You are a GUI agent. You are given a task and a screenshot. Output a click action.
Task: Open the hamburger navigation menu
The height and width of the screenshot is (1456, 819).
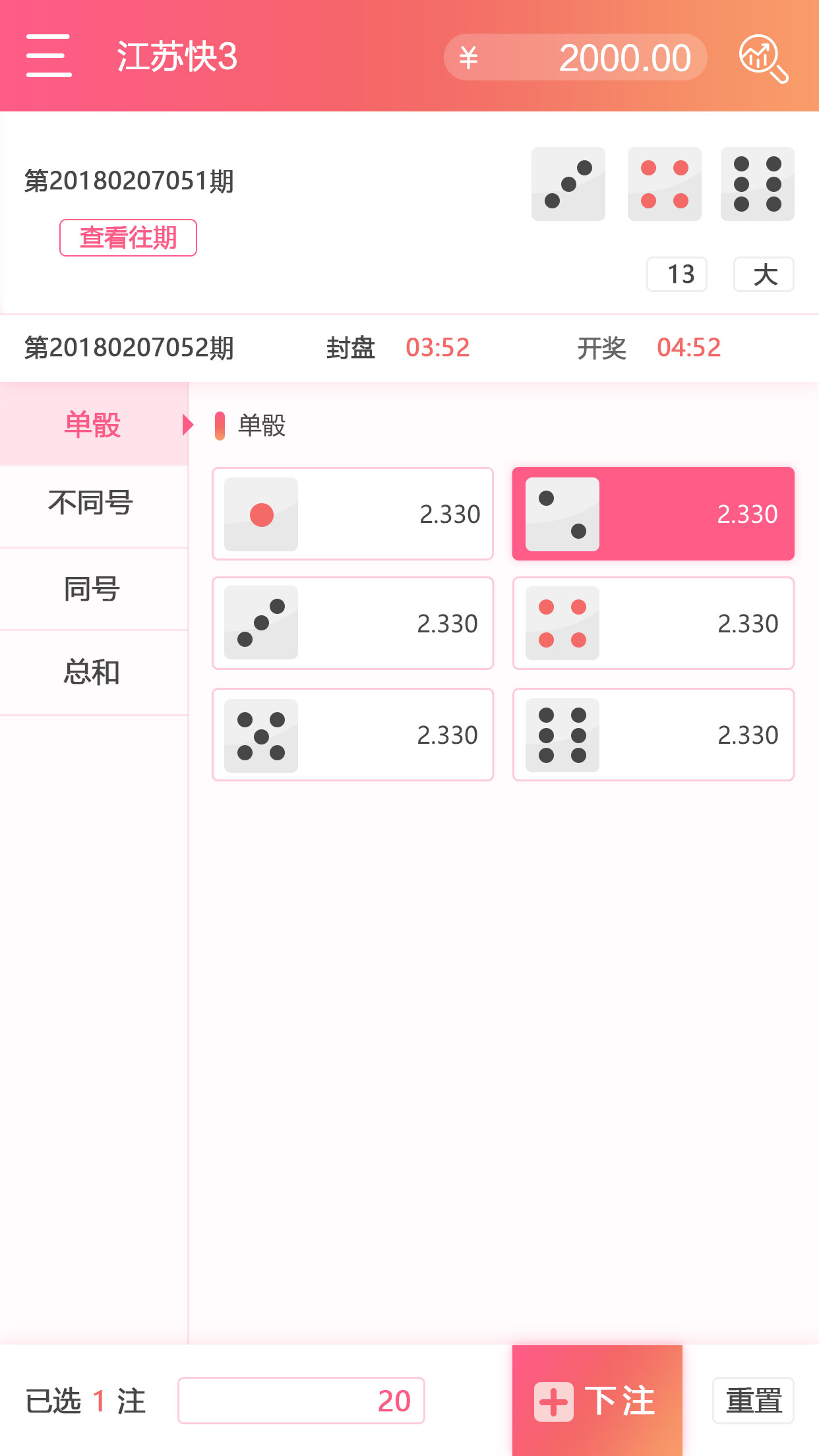pyautogui.click(x=48, y=57)
